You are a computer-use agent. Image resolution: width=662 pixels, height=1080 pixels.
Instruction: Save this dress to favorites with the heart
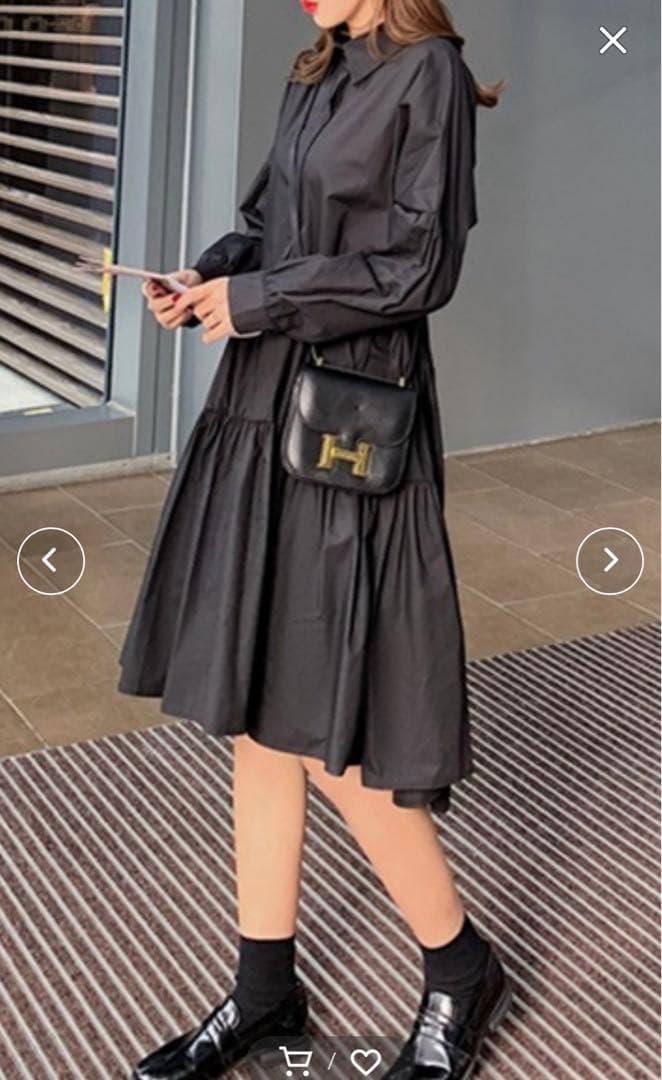[x=365, y=1061]
